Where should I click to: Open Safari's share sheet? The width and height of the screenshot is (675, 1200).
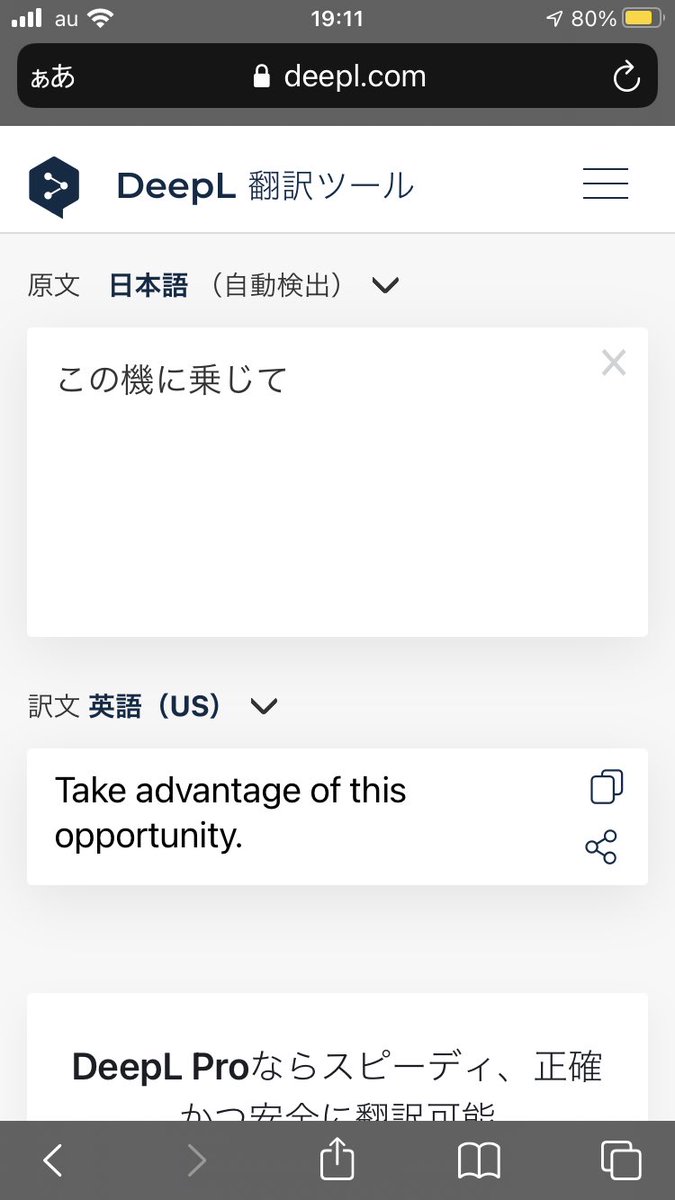[x=337, y=1160]
